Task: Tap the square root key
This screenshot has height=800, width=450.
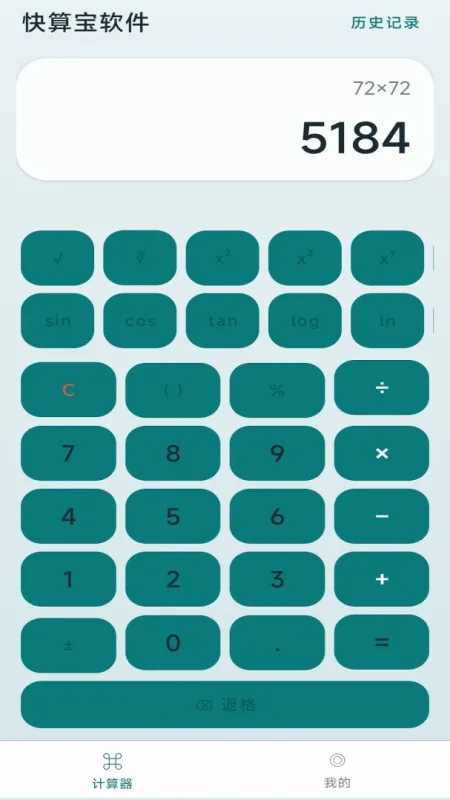Action: click(58, 258)
